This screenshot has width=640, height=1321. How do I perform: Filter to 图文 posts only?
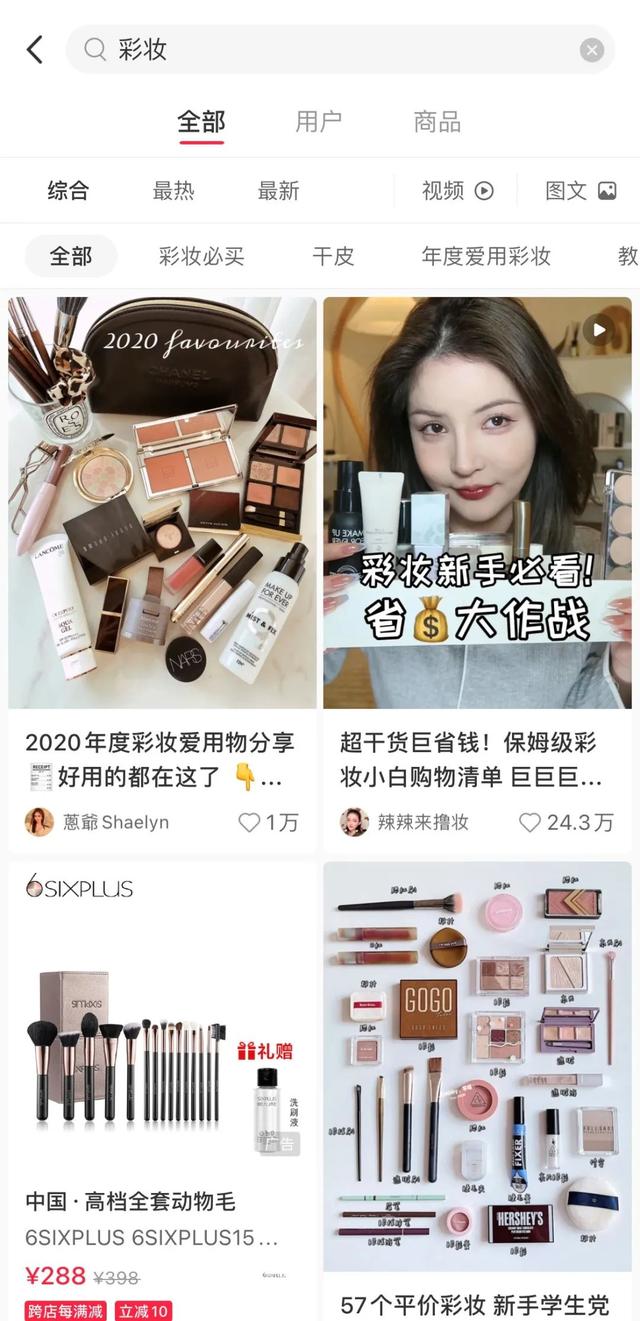pos(580,190)
